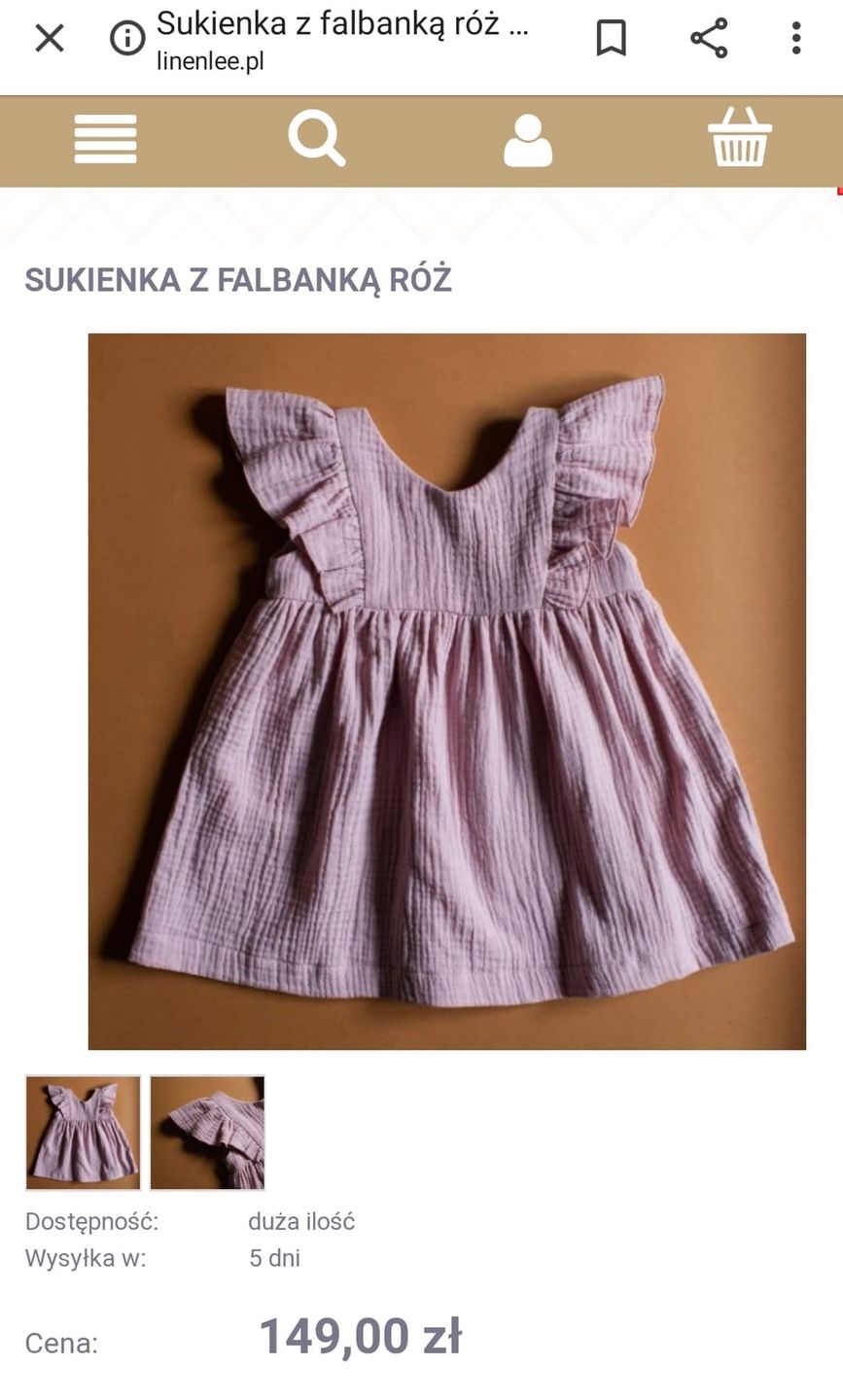Close the browser tab with X
This screenshot has height=1400, width=843.
click(50, 39)
